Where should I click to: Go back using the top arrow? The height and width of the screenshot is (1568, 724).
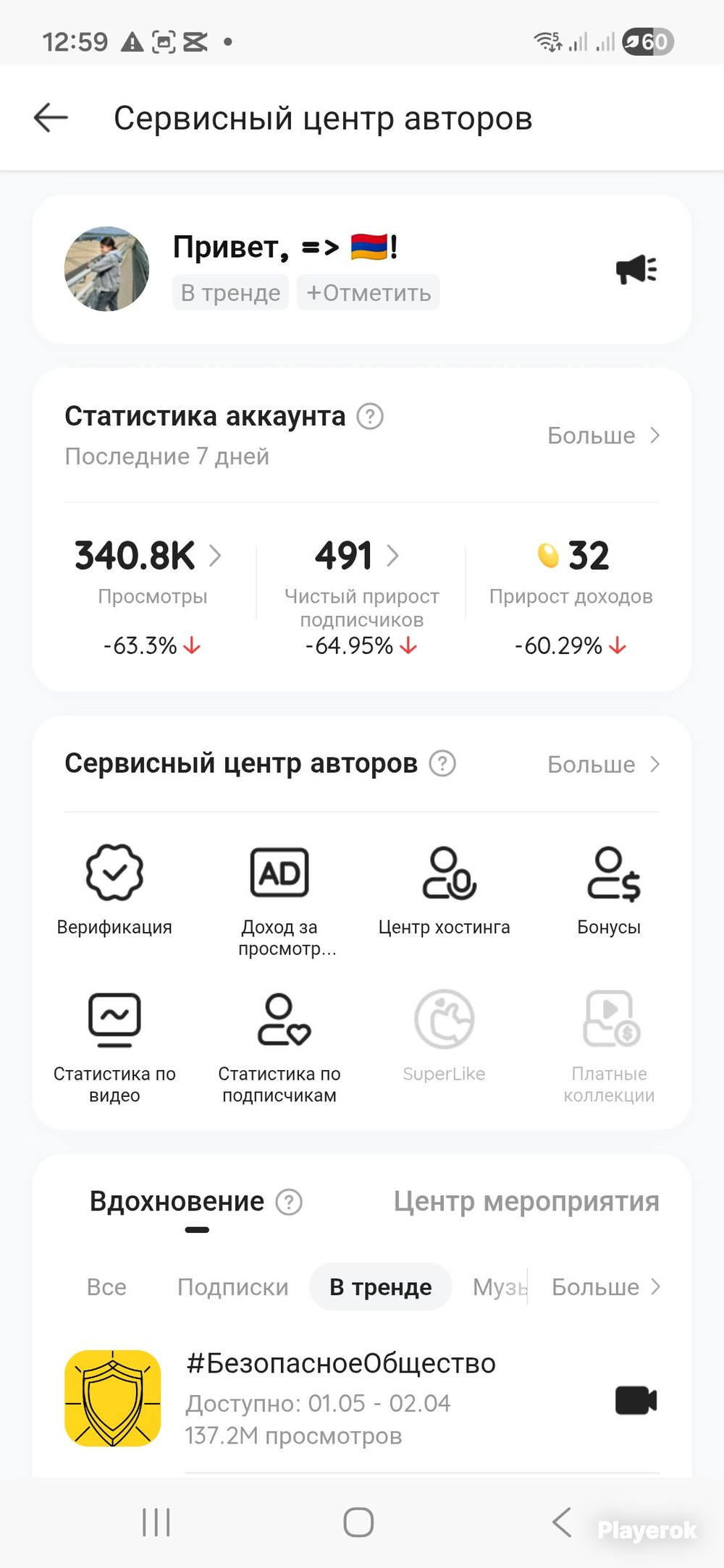[x=51, y=118]
